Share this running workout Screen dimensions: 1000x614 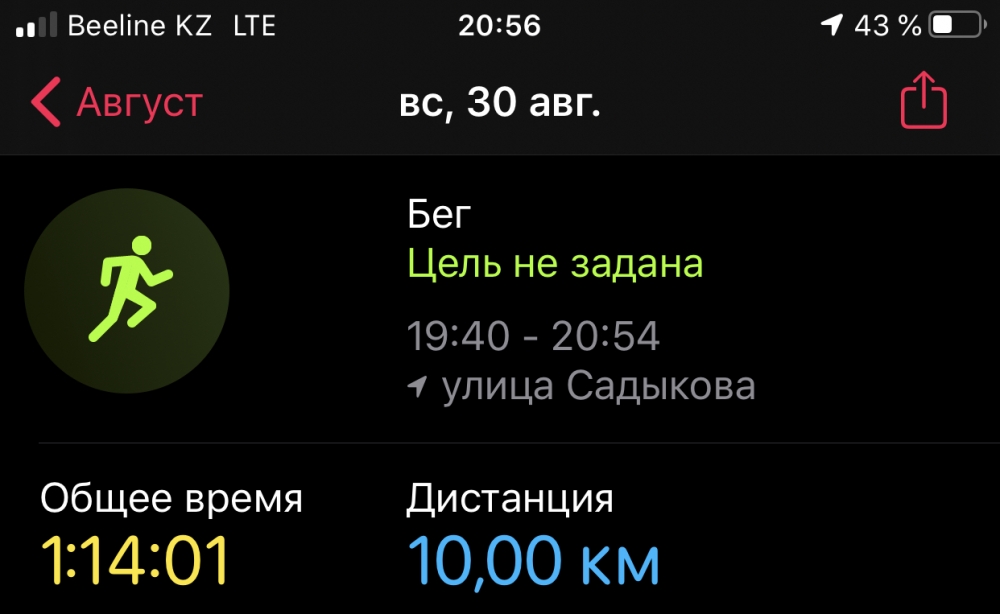pos(922,101)
